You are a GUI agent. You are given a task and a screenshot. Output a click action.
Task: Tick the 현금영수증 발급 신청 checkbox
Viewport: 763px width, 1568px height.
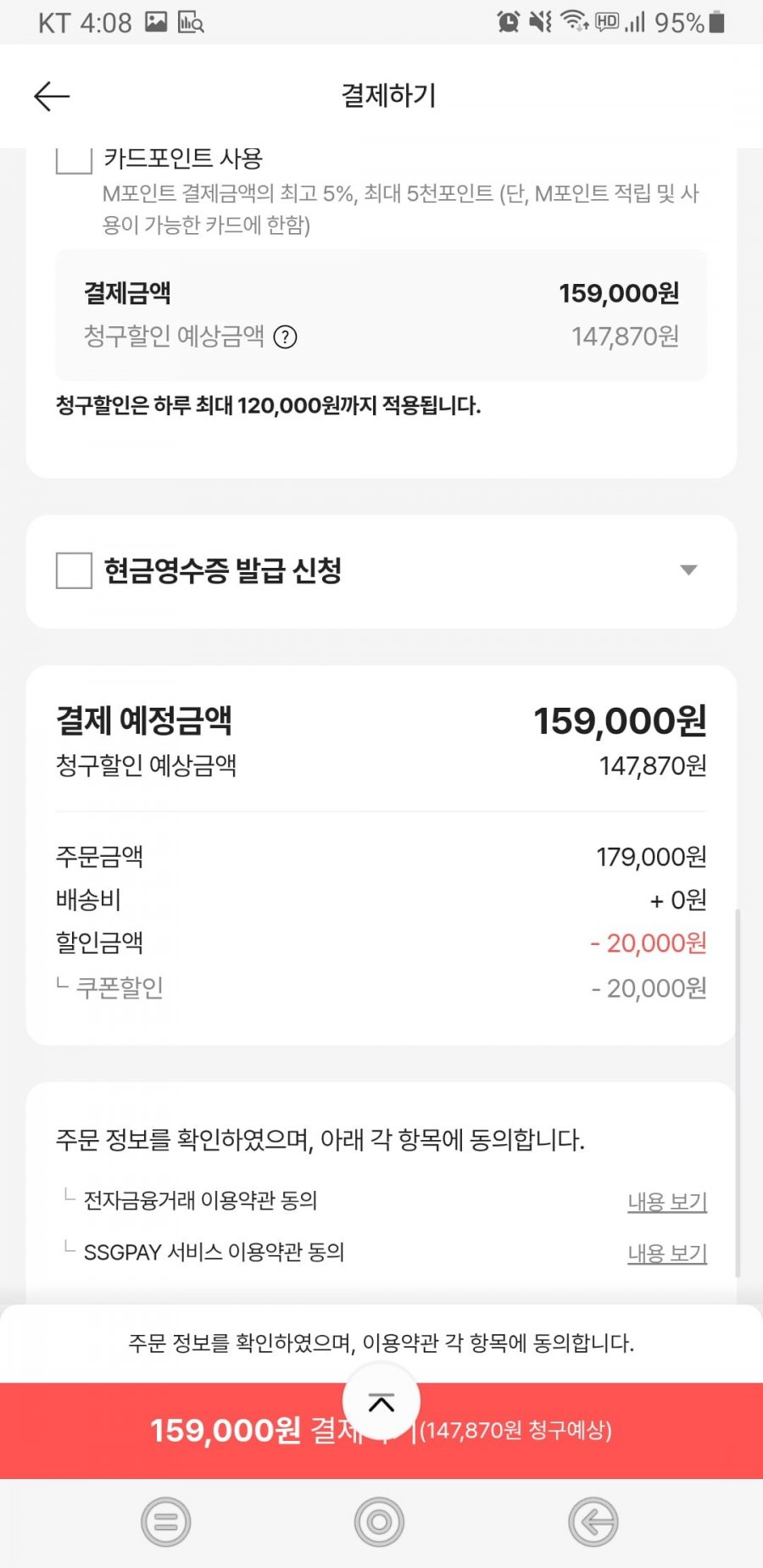pyautogui.click(x=74, y=570)
